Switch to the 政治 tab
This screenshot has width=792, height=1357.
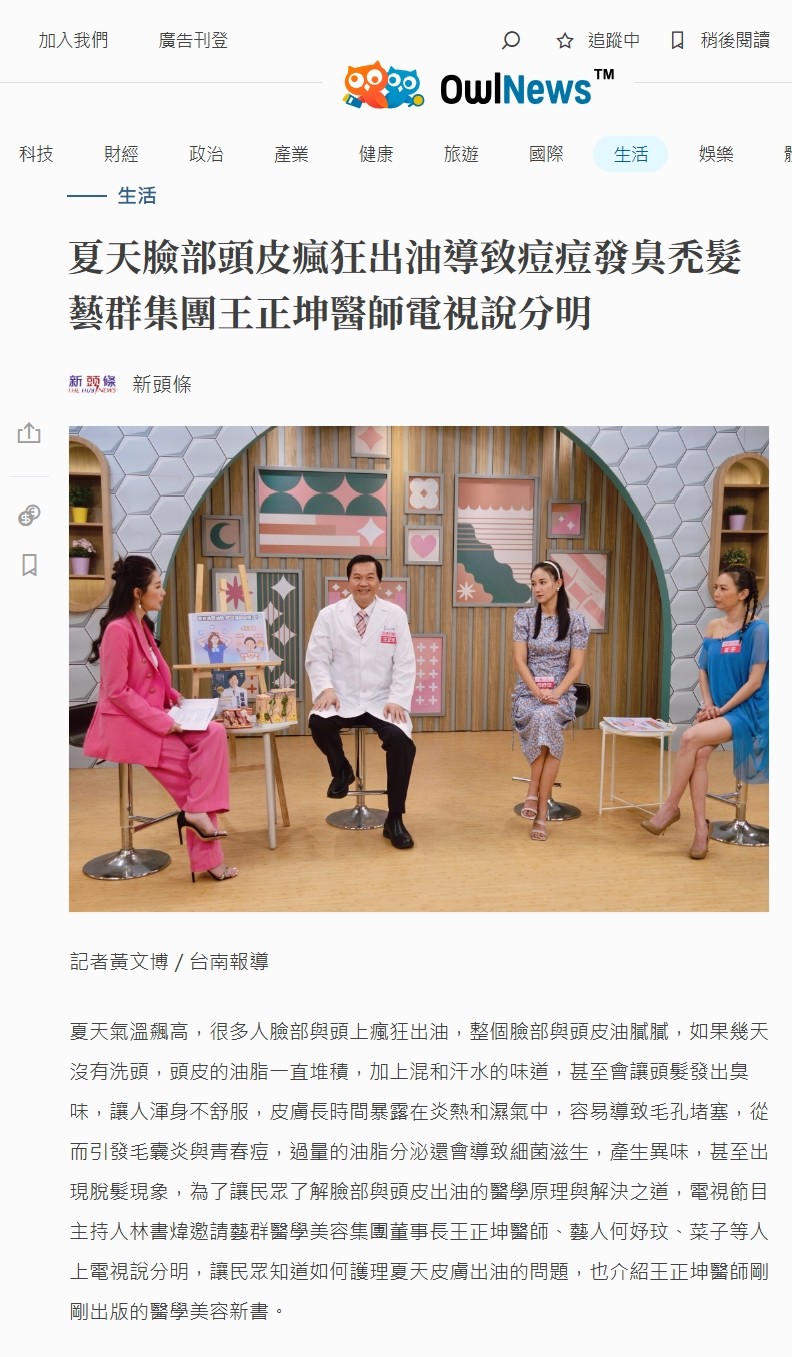point(206,154)
